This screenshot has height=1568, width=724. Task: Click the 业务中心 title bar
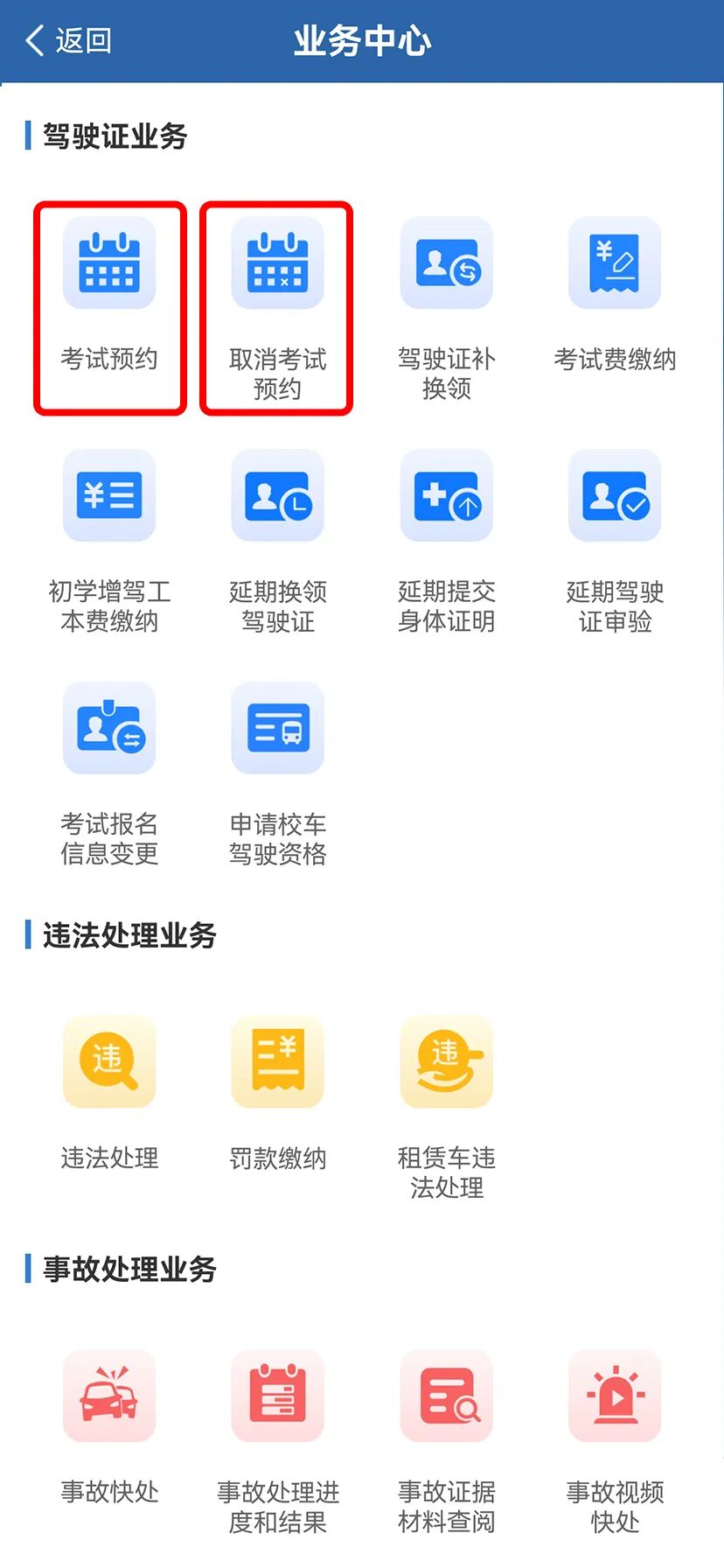point(362,39)
